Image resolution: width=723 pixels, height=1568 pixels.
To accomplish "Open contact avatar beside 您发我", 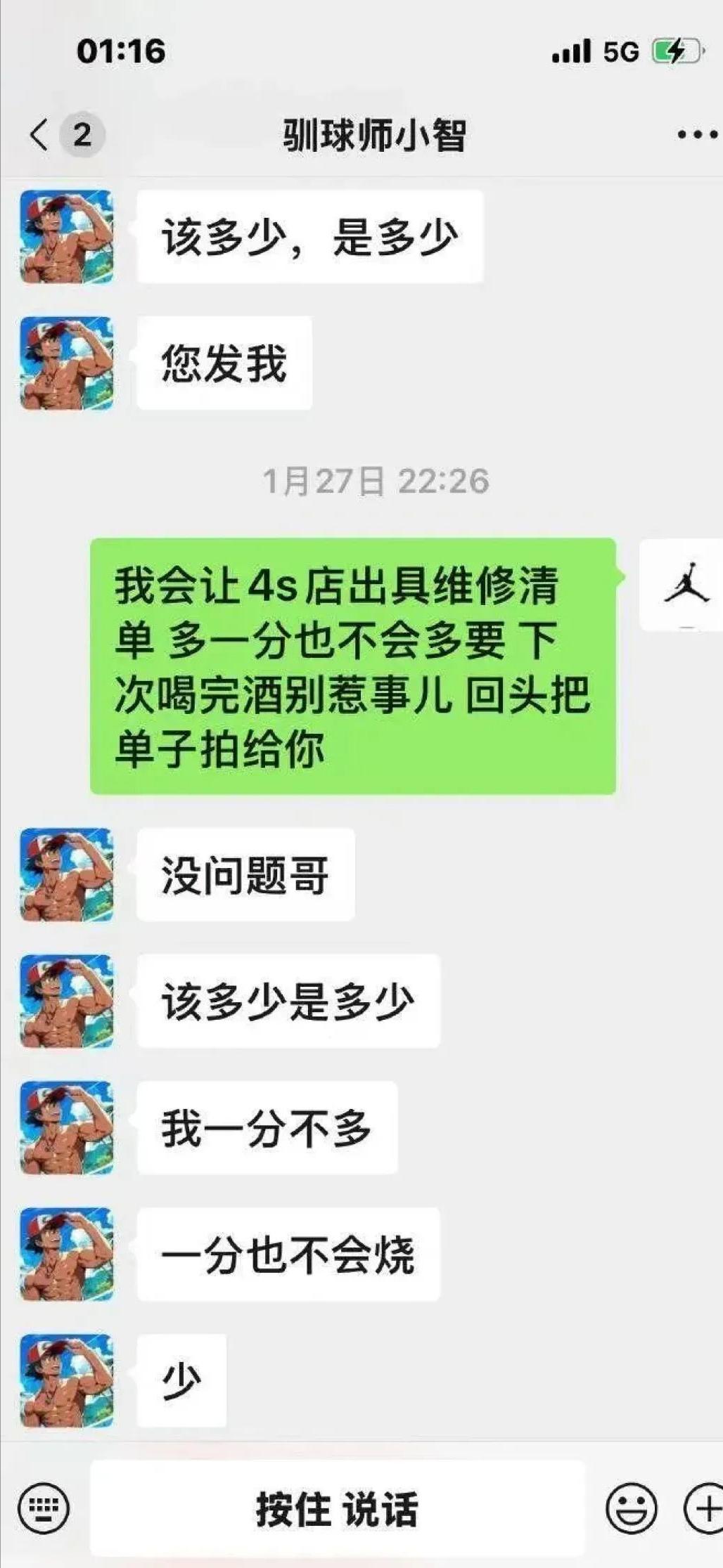I will point(67,363).
